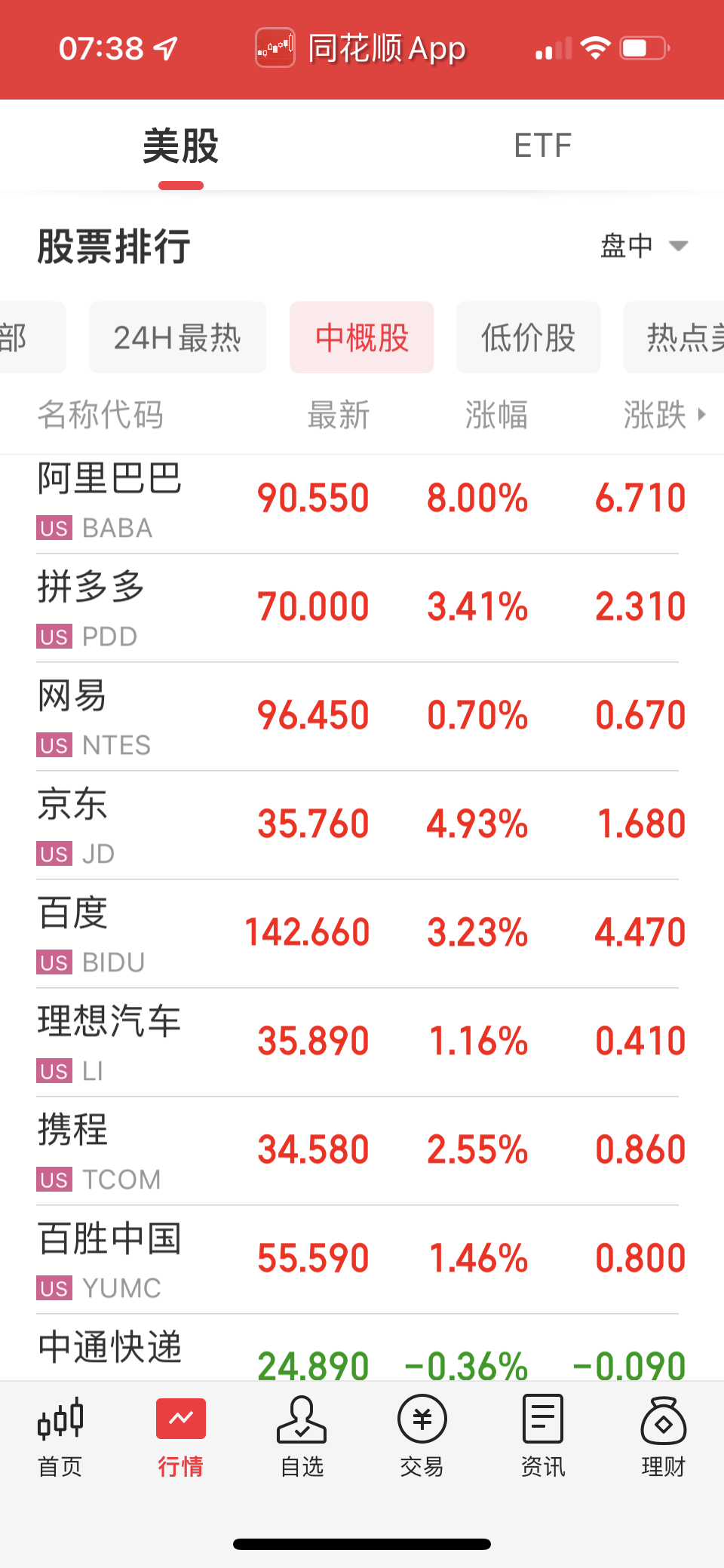Image resolution: width=724 pixels, height=1568 pixels.
Task: View 百度 BIDU stock details
Action: [x=362, y=934]
